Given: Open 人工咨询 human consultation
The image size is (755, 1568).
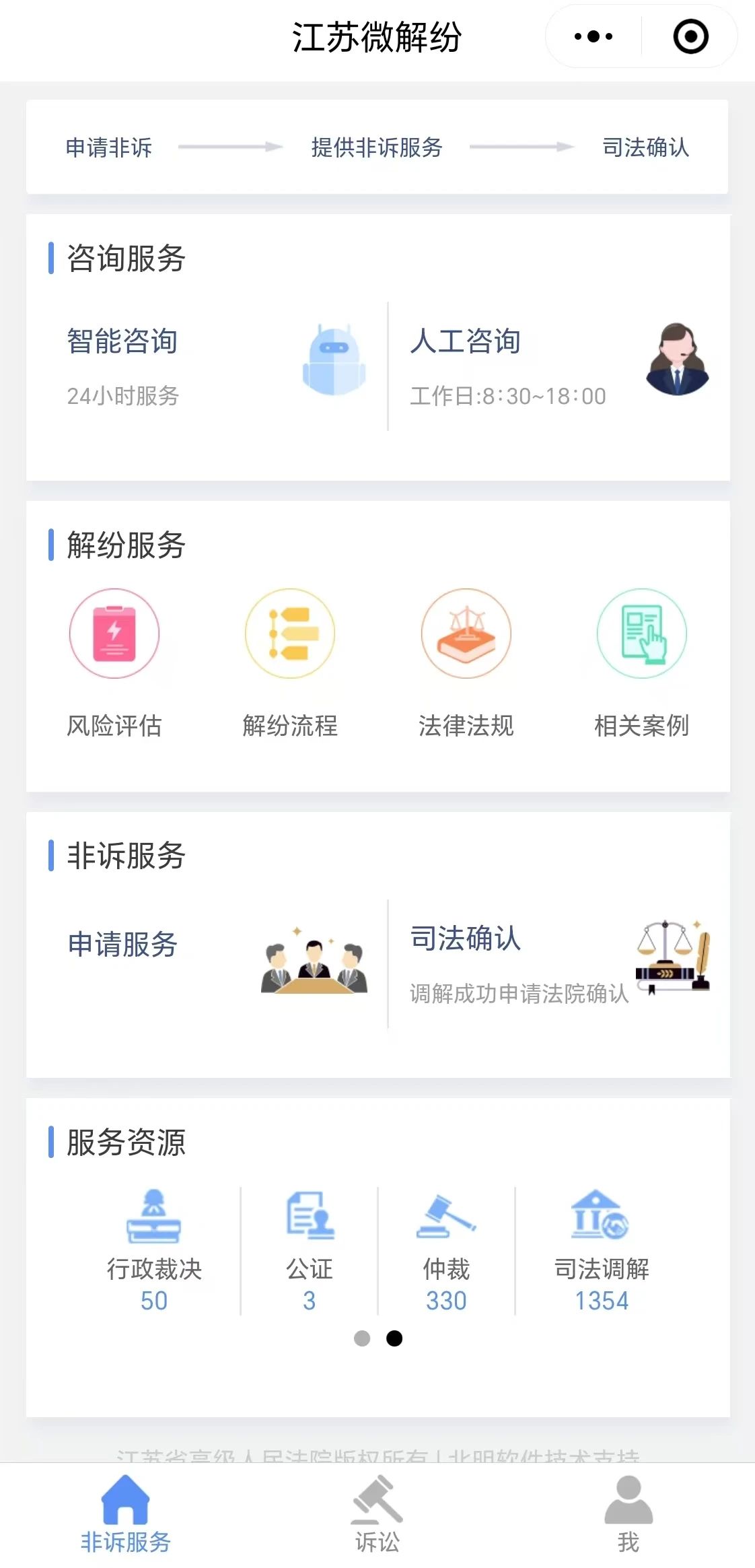Looking at the screenshot, I should coord(559,366).
